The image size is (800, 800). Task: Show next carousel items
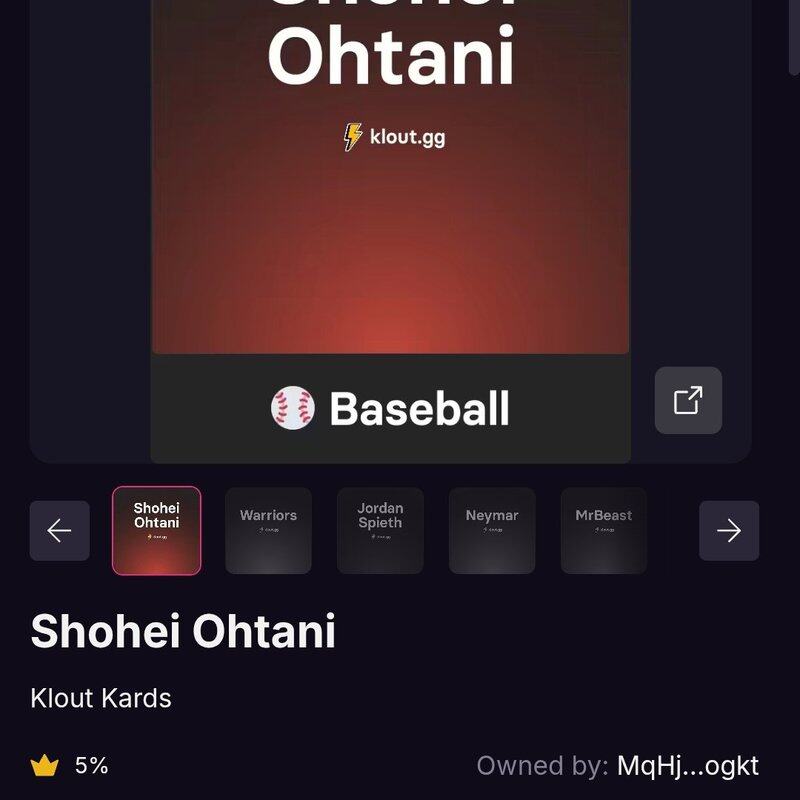729,531
